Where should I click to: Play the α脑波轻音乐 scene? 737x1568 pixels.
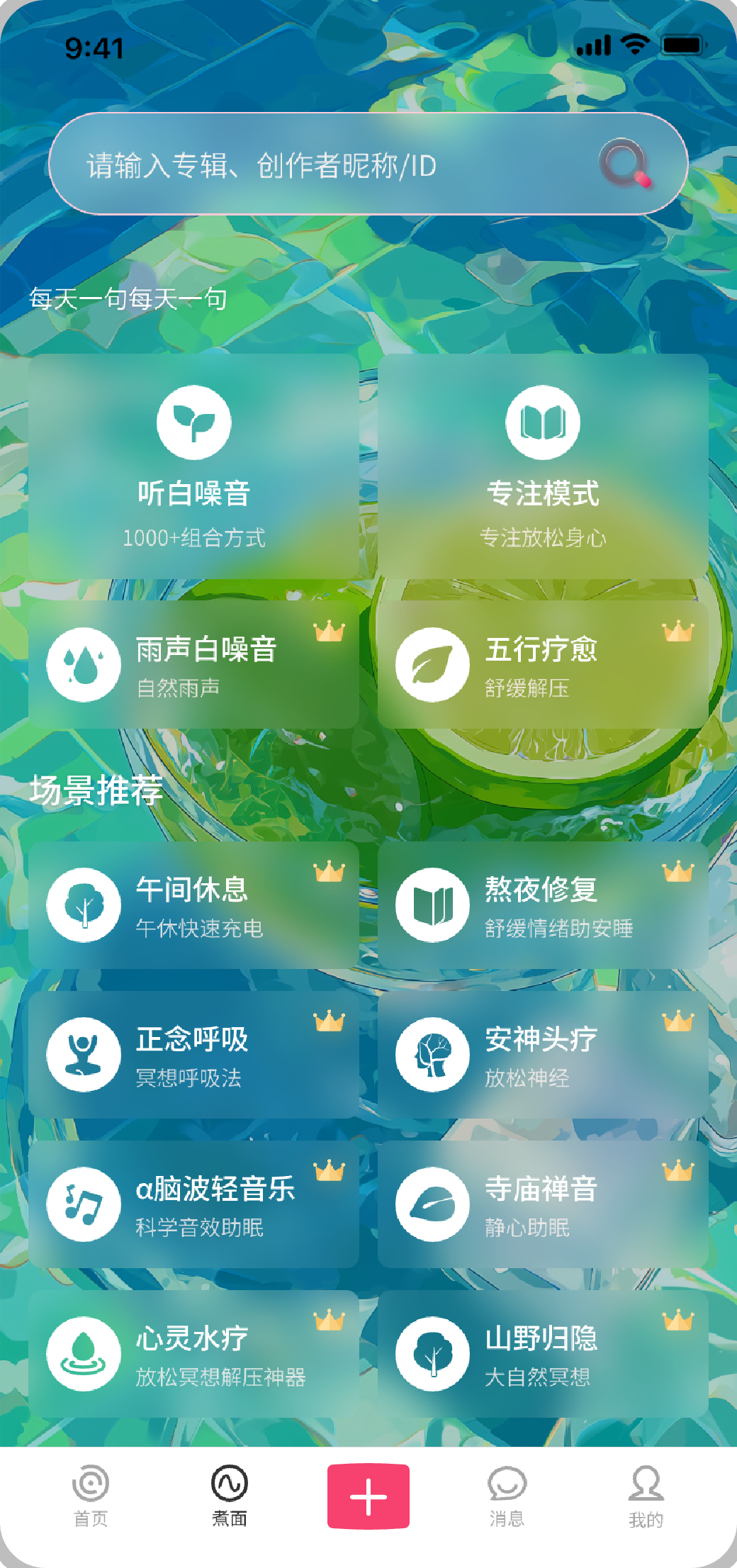[193, 1204]
